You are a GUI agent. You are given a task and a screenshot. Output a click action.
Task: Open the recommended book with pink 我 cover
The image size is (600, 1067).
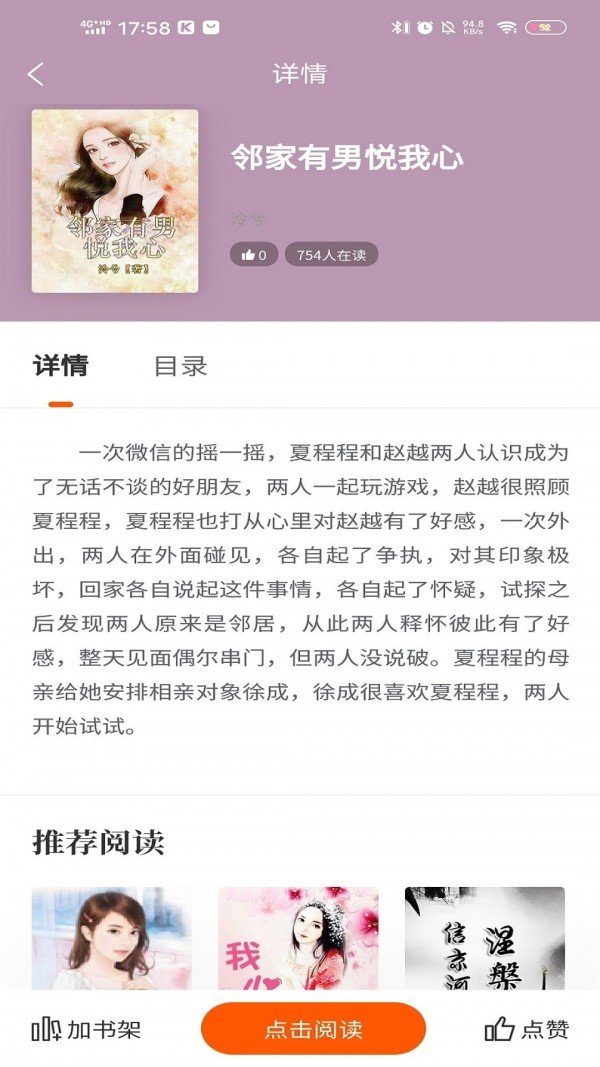[298, 938]
